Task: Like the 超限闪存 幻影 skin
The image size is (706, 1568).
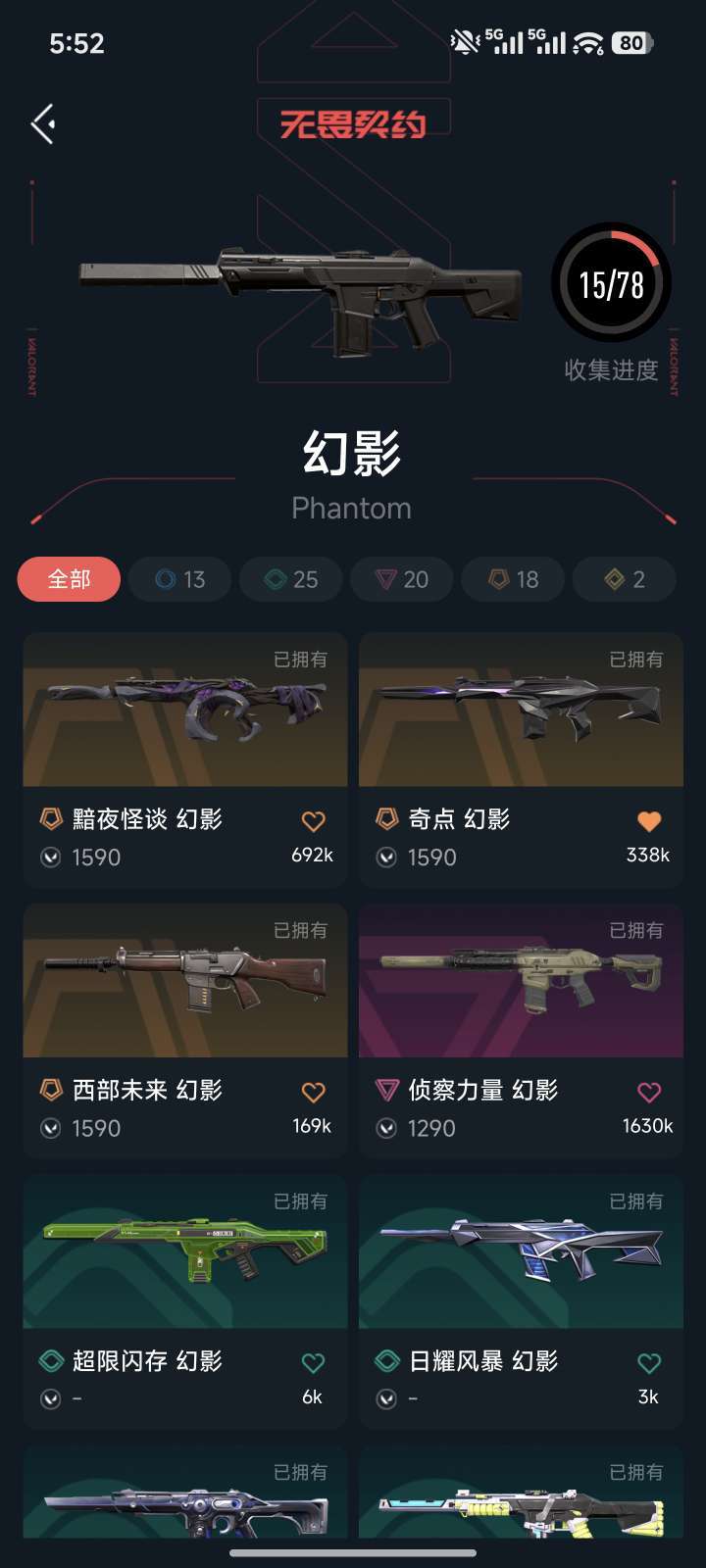Action: tap(313, 1362)
